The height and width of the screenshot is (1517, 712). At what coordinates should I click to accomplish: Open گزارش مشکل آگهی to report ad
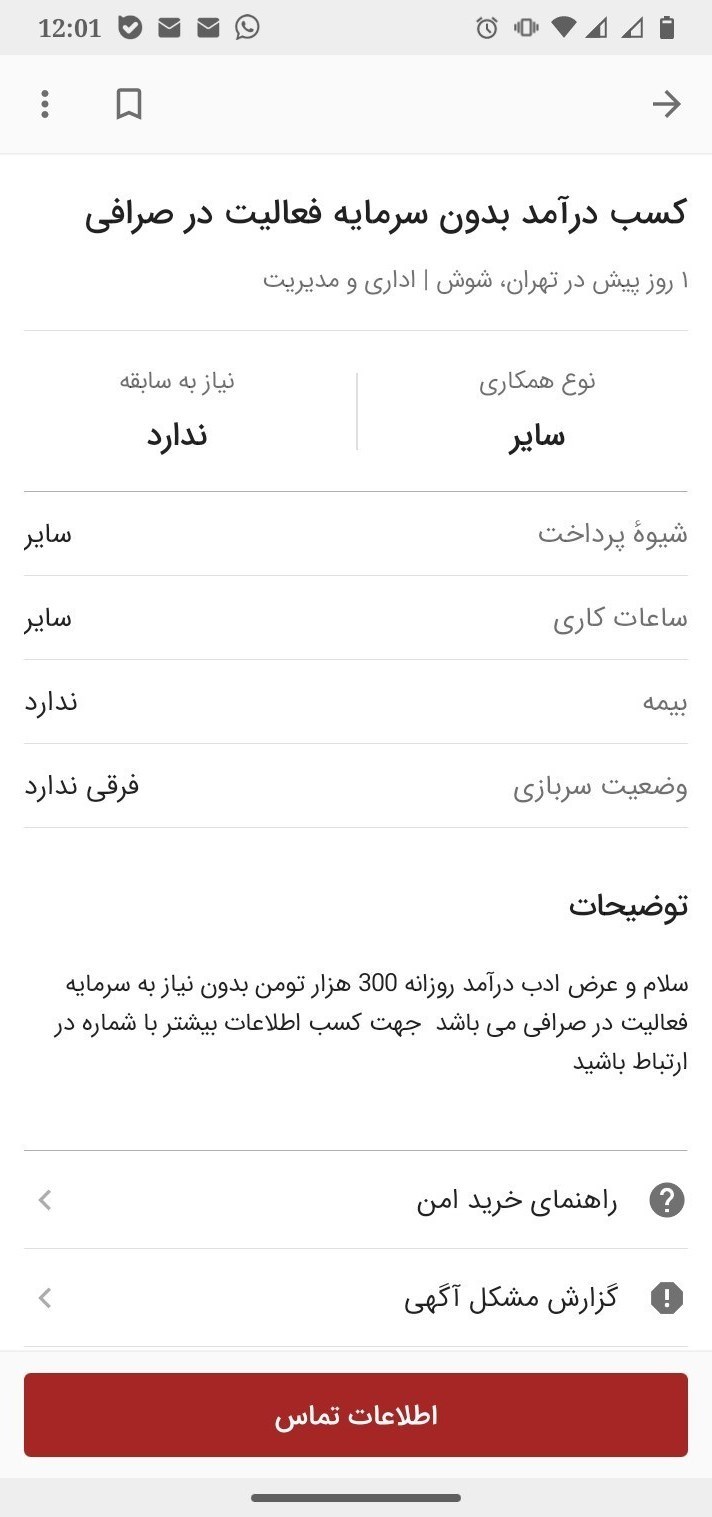(x=356, y=1298)
